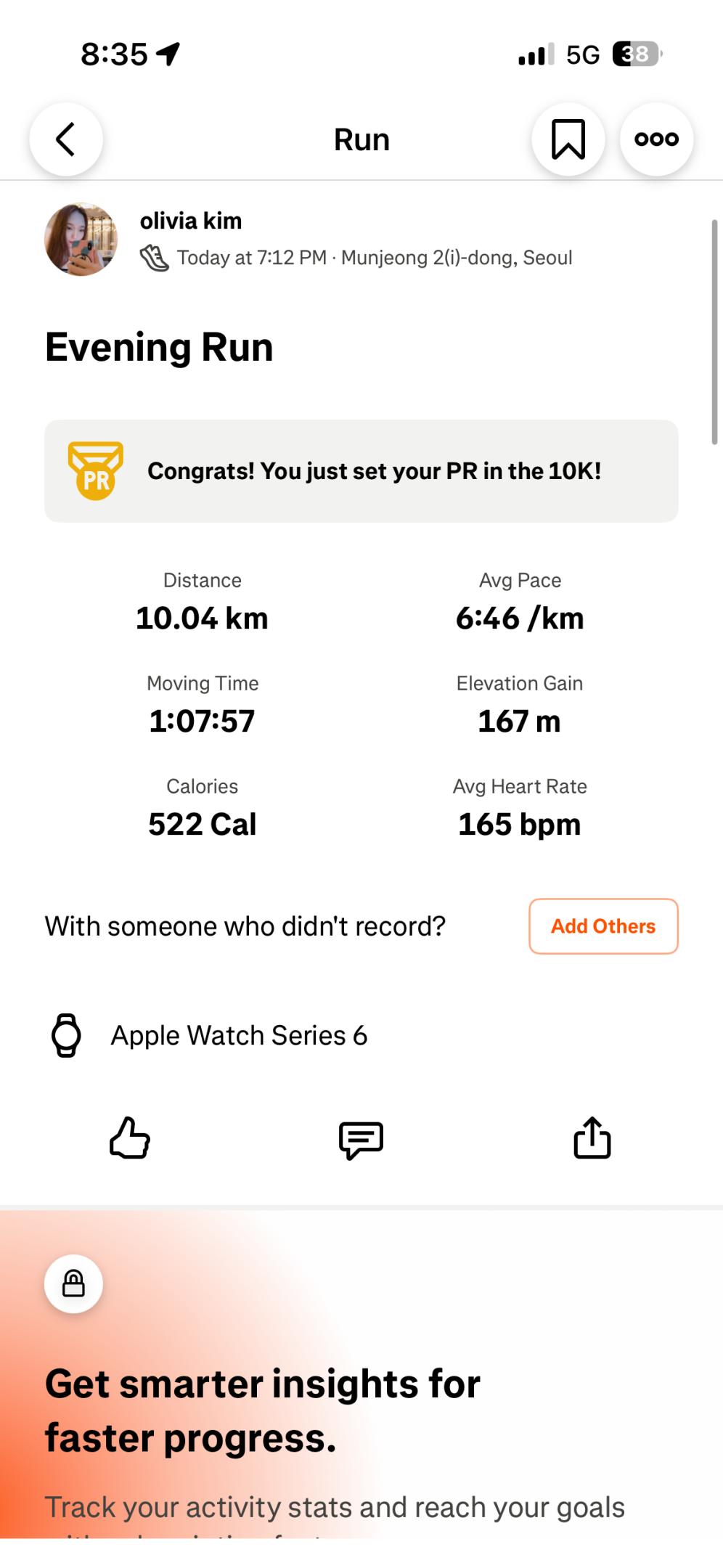Share this run activity
Screen dimensions: 723x1568
592,1138
